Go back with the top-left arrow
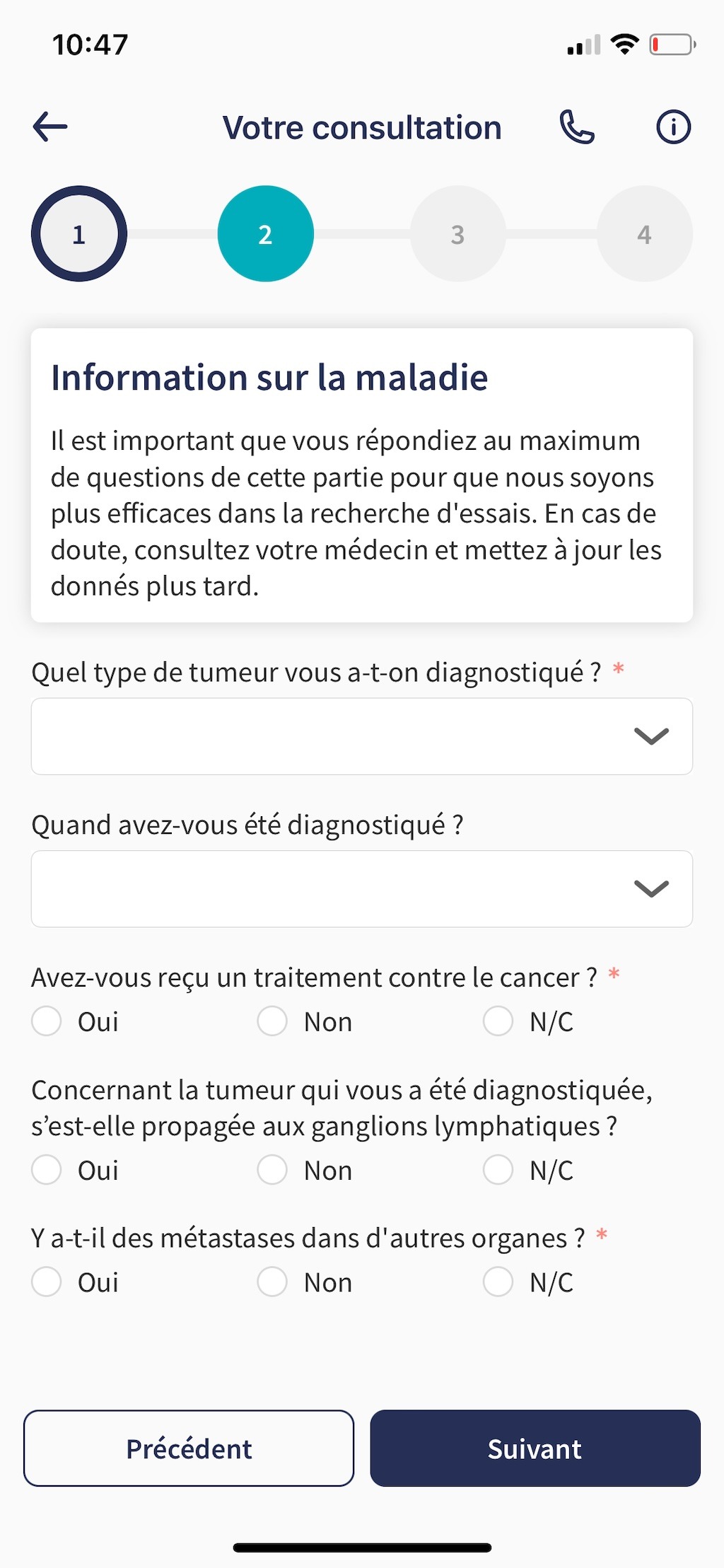Viewport: 724px width, 1568px height. click(50, 127)
